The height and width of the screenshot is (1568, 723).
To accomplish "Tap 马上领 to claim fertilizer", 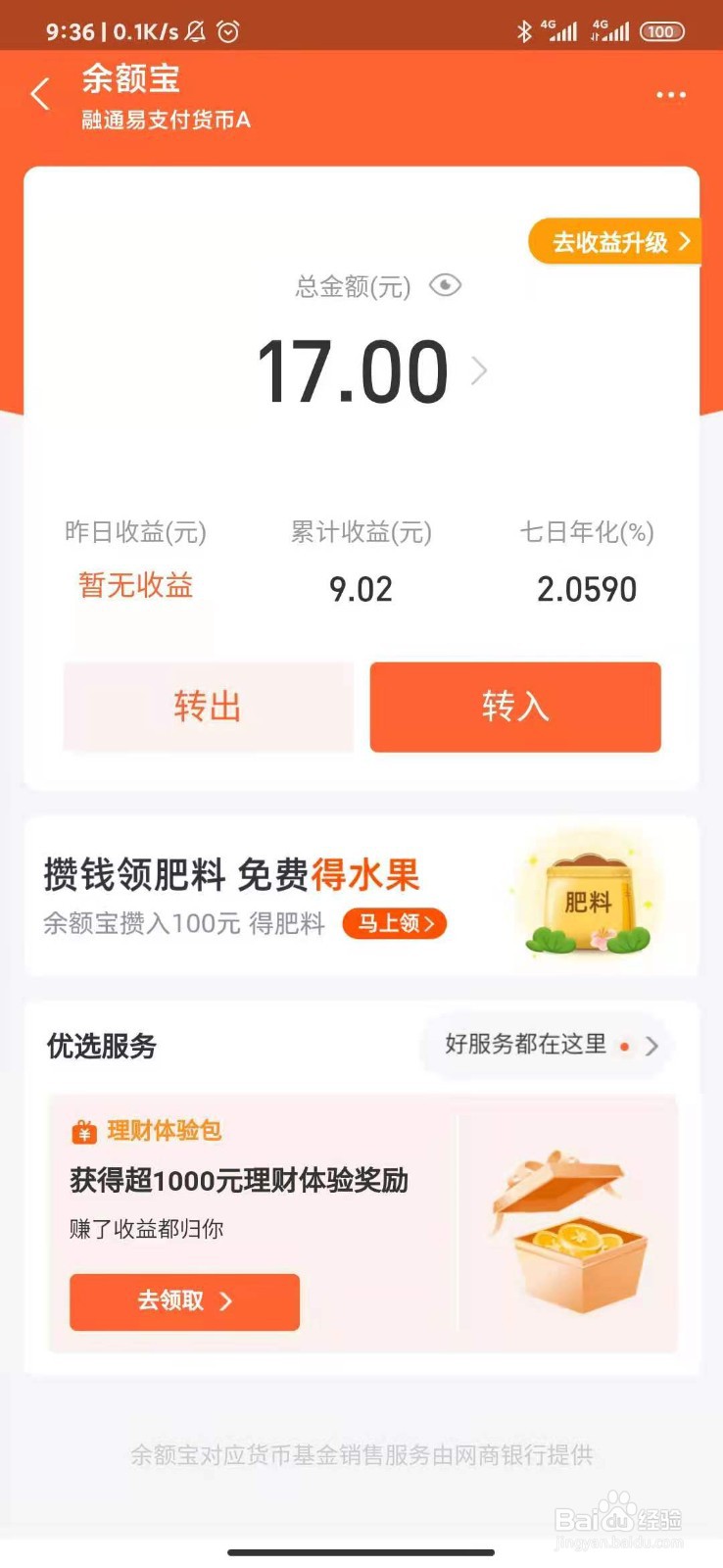I will pyautogui.click(x=394, y=924).
